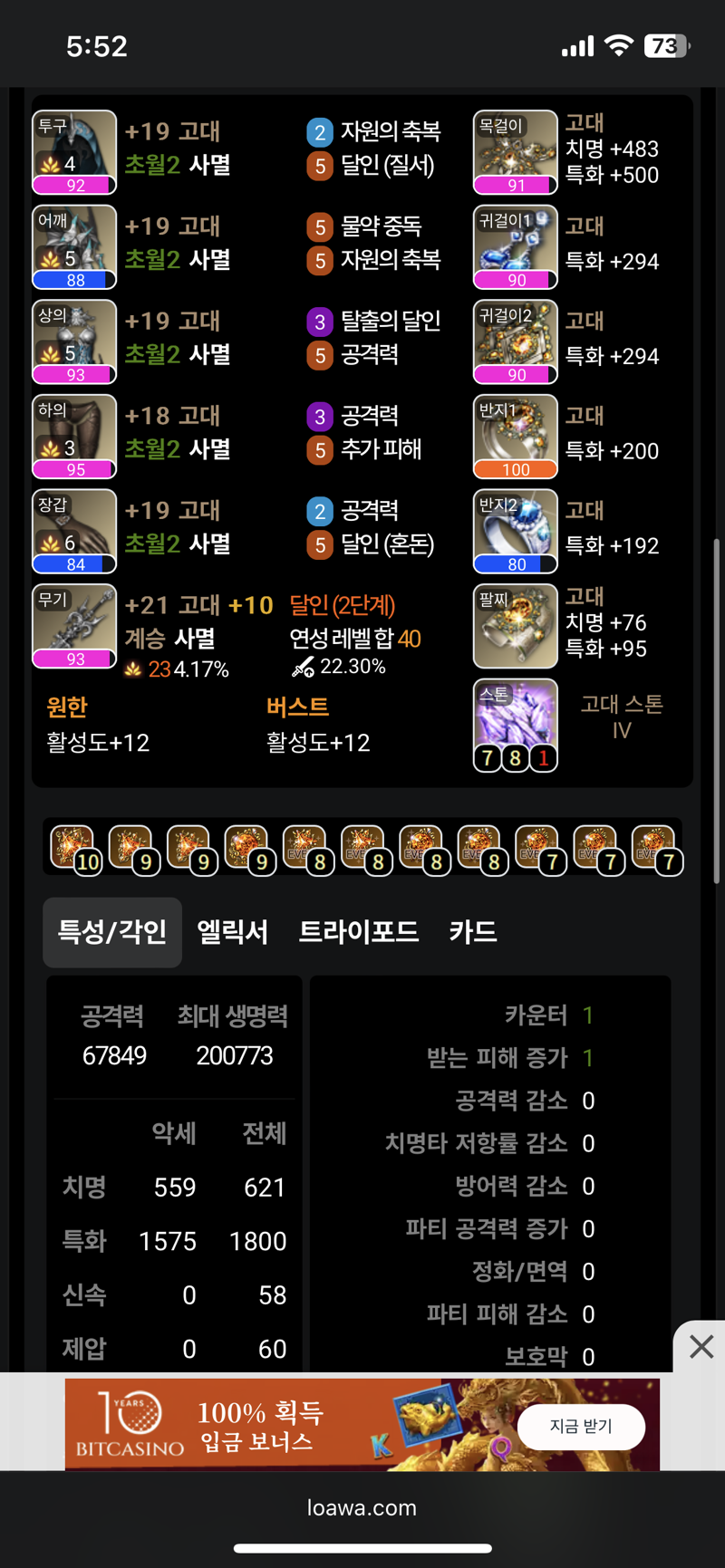Open the 장갑 gloves item icon

pyautogui.click(x=74, y=531)
